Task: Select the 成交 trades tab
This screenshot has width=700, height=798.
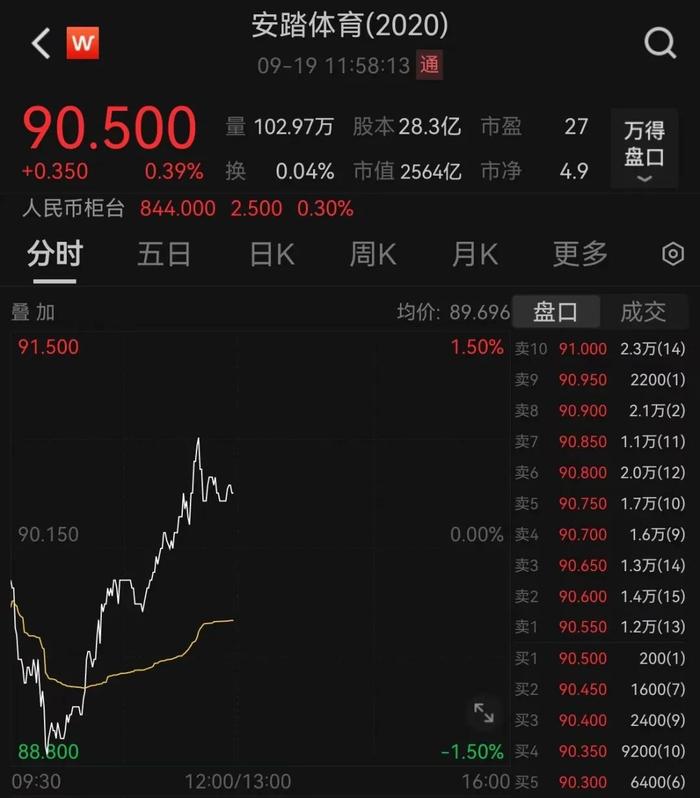Action: pos(643,312)
